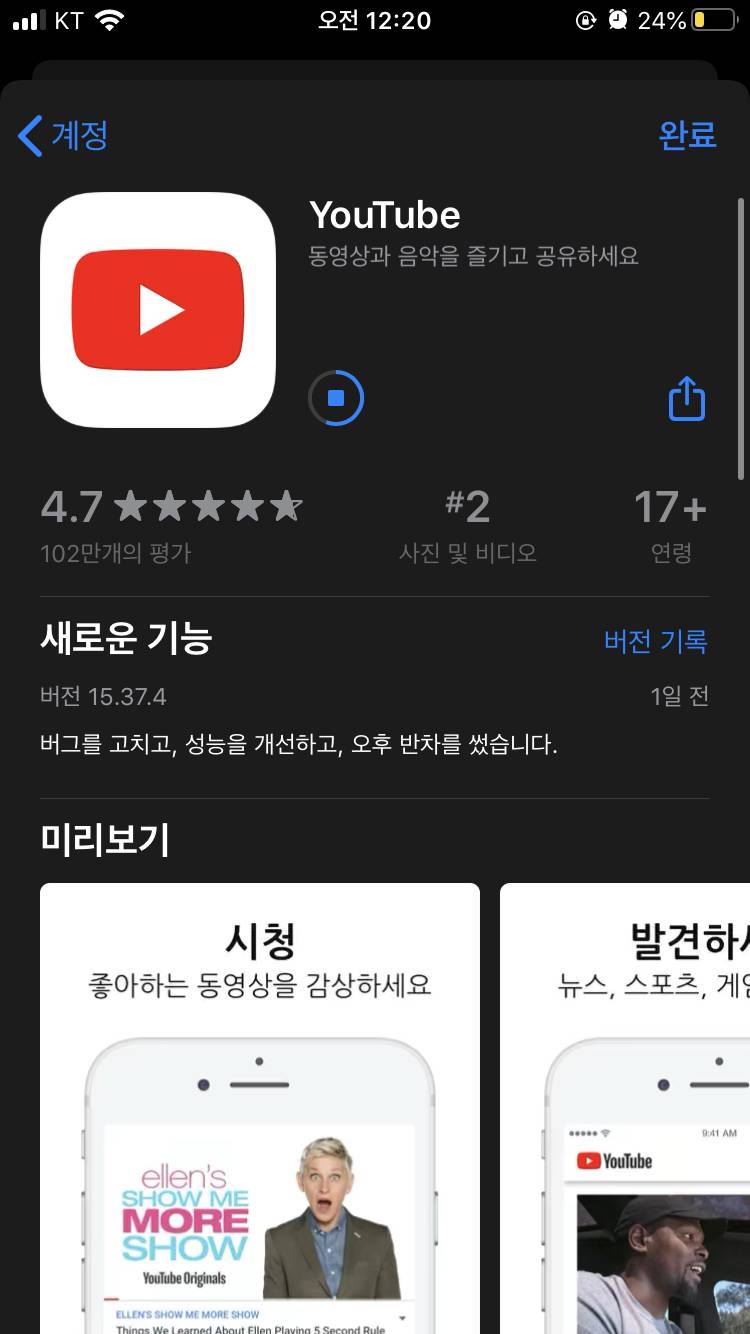The width and height of the screenshot is (750, 1334).
Task: Tap the 새로운 기능 section heading
Action: point(126,640)
